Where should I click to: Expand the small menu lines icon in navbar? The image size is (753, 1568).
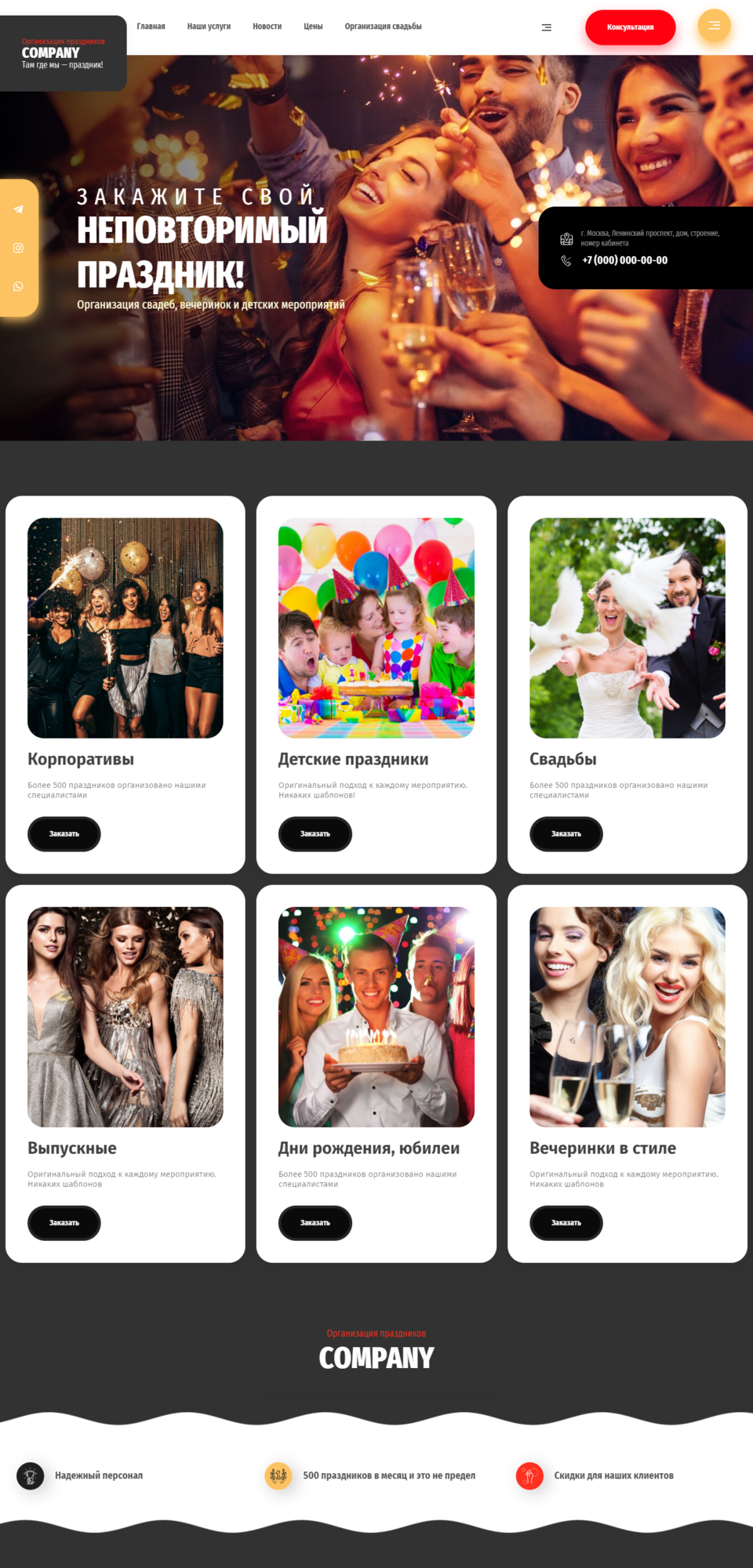[x=547, y=27]
